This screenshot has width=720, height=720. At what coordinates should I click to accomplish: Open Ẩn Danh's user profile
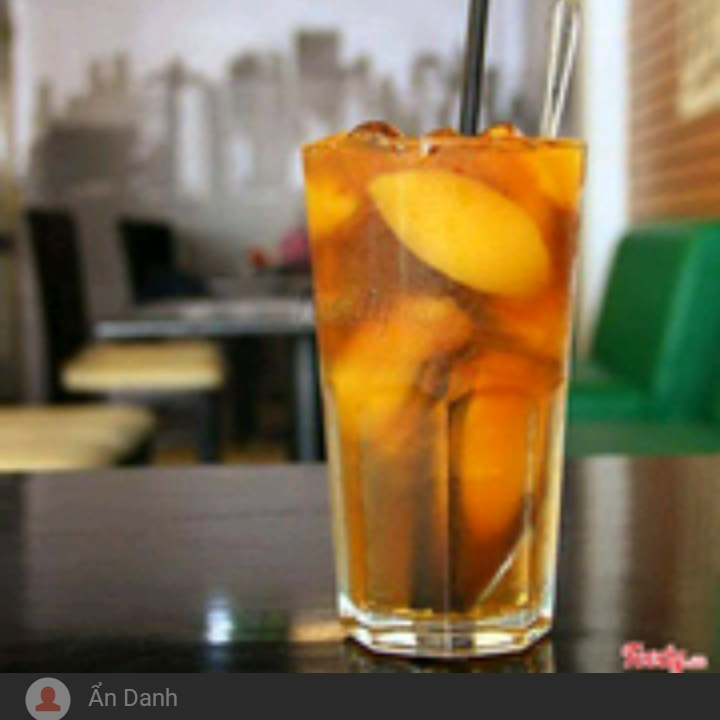coord(48,698)
